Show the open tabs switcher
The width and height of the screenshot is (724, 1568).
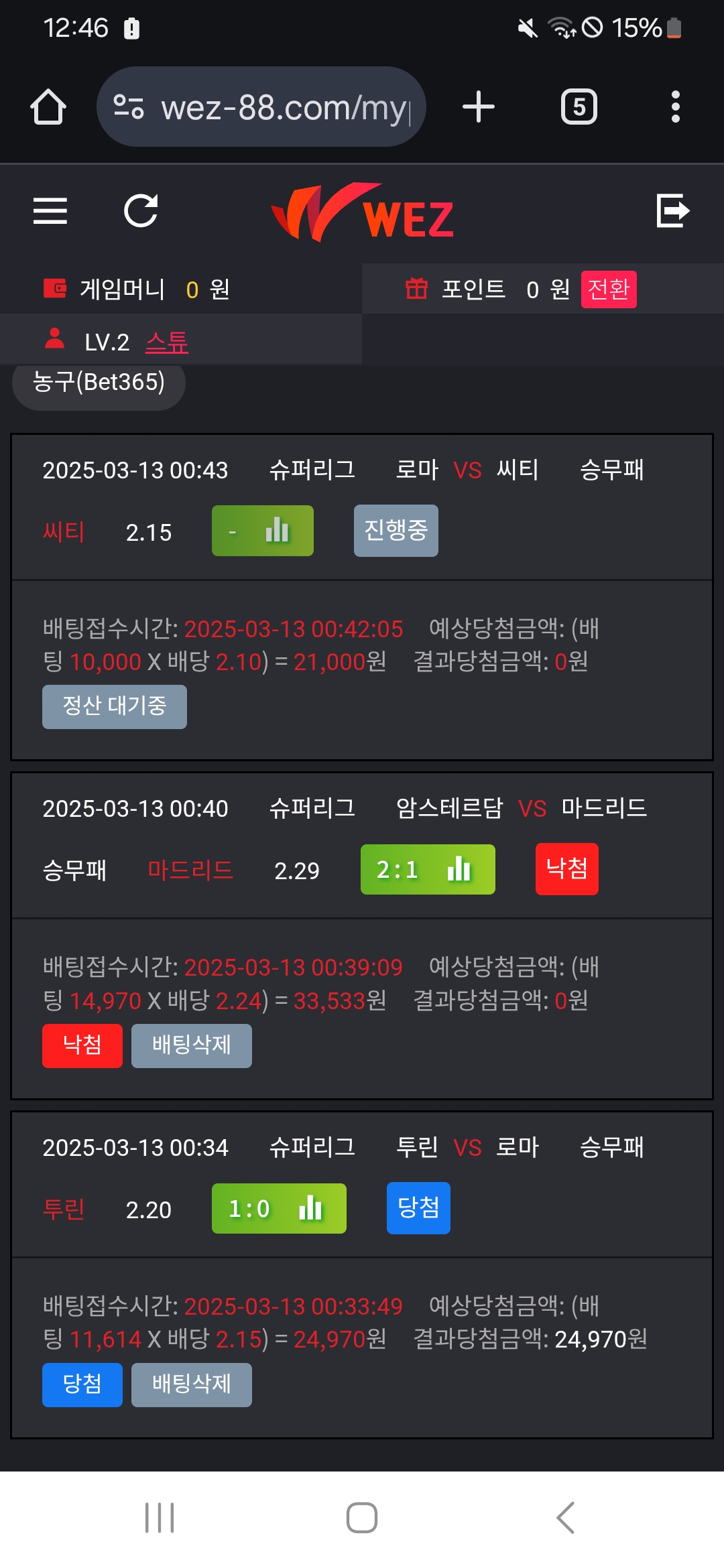coord(579,107)
